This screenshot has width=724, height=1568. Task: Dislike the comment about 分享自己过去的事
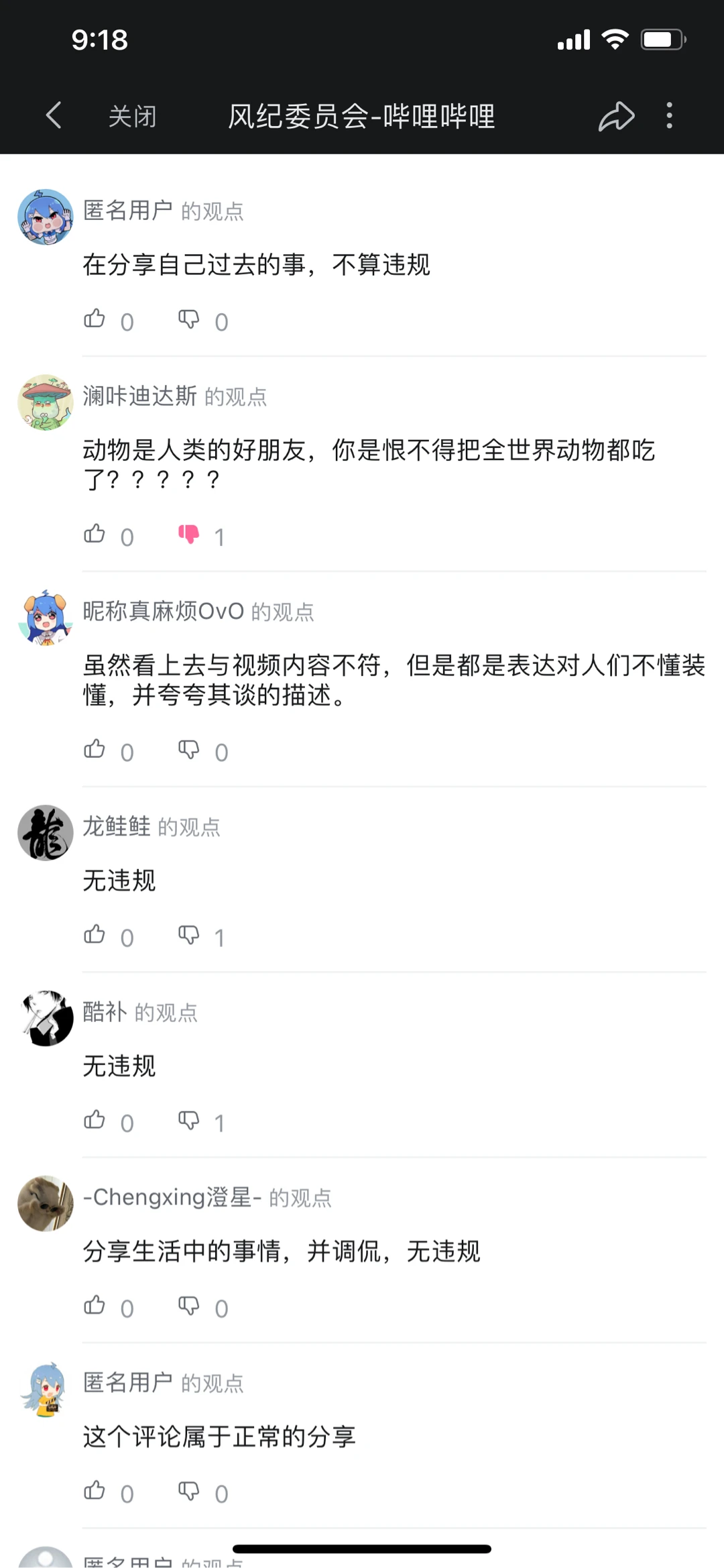click(189, 319)
